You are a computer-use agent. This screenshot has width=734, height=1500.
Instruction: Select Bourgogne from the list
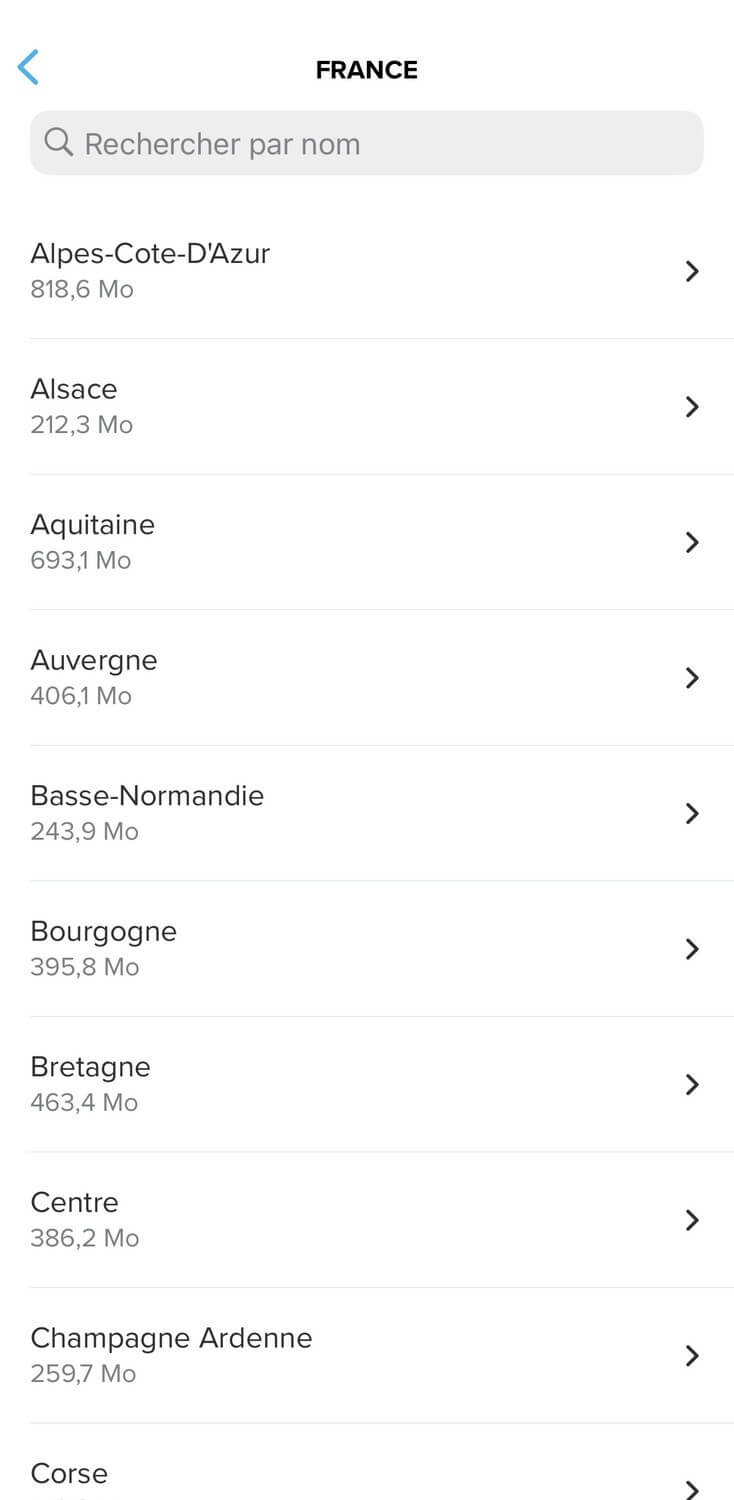coord(366,948)
